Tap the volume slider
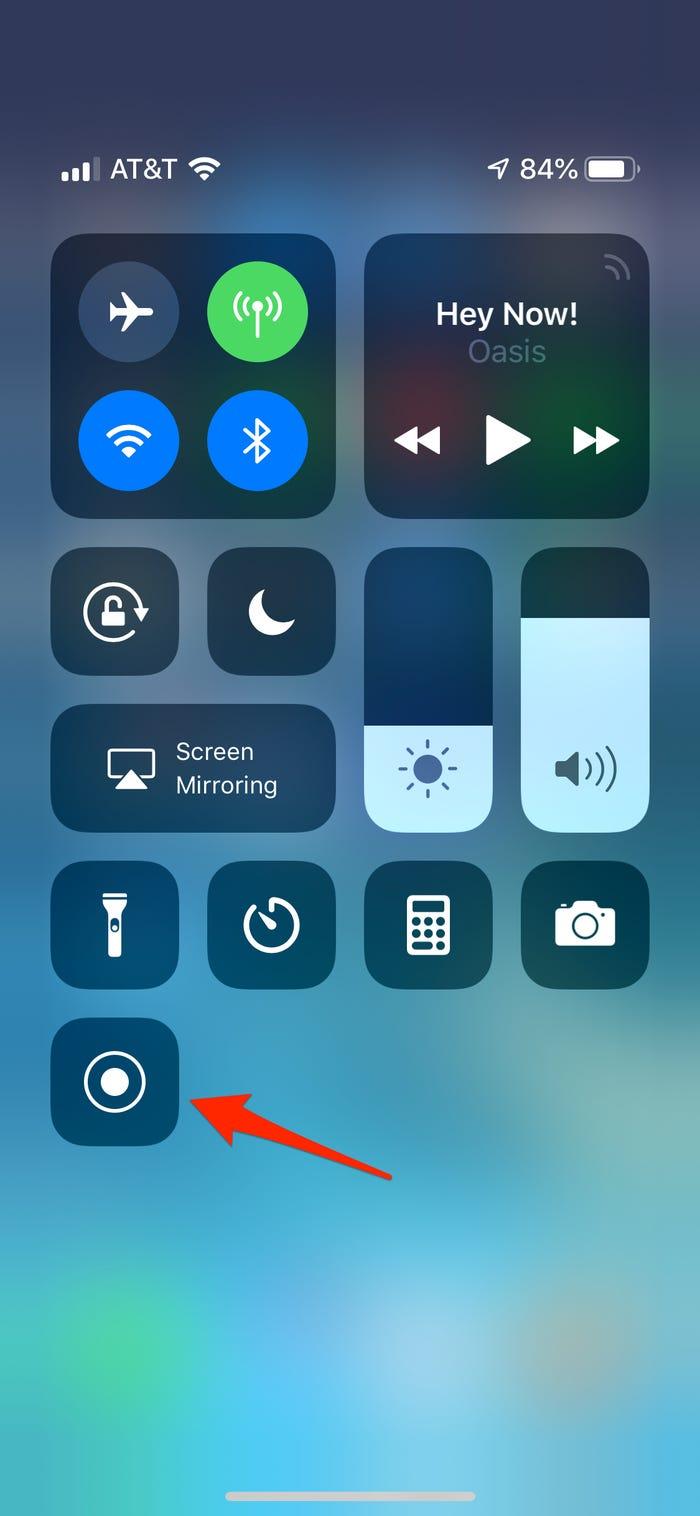 coord(585,690)
